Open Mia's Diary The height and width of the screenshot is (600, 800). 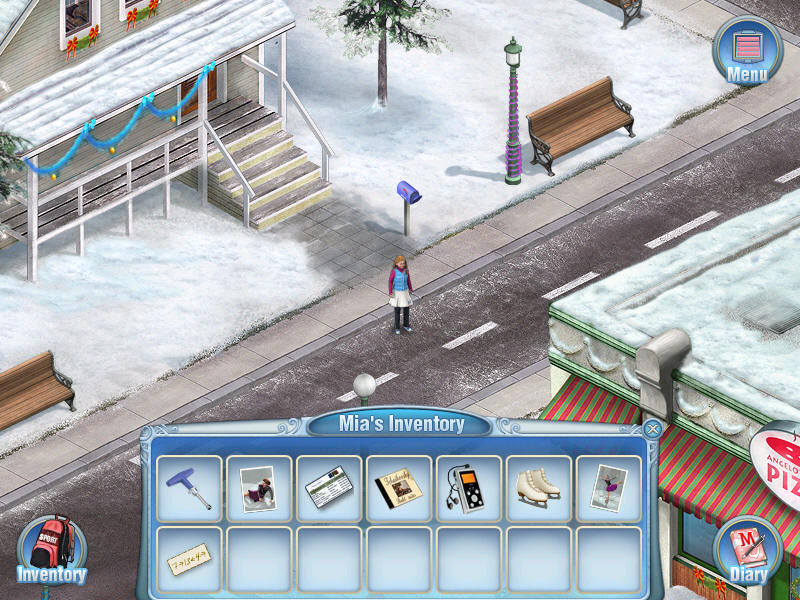tap(747, 550)
